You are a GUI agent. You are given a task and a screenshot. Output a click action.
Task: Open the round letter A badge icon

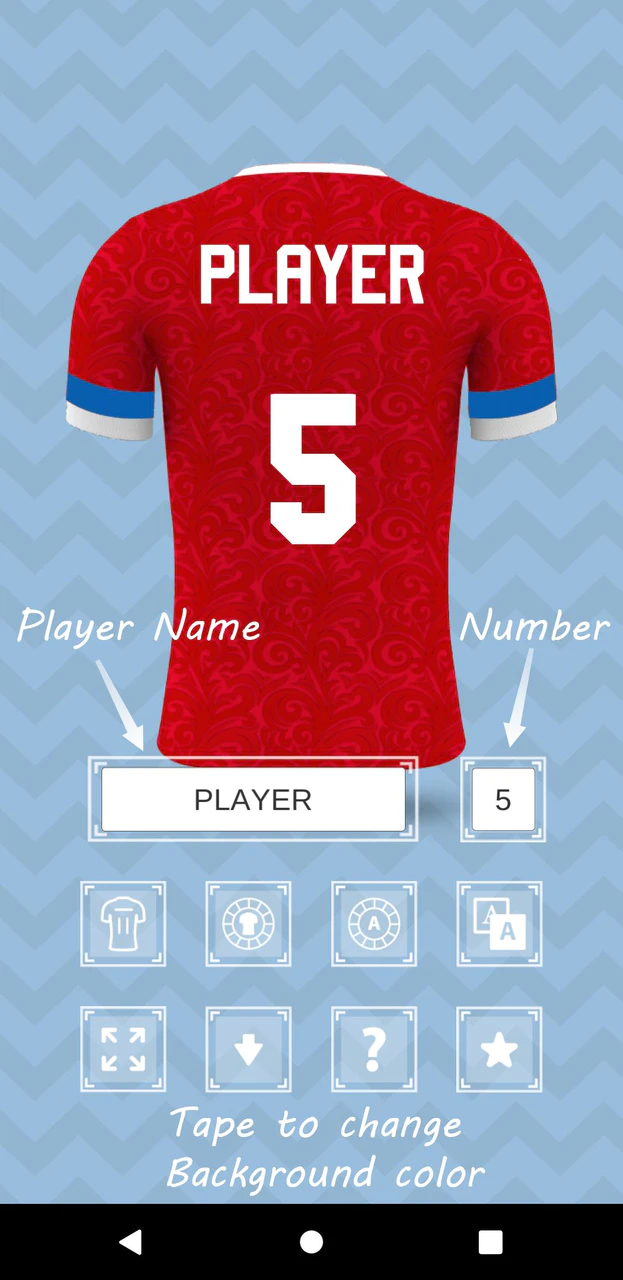374,924
